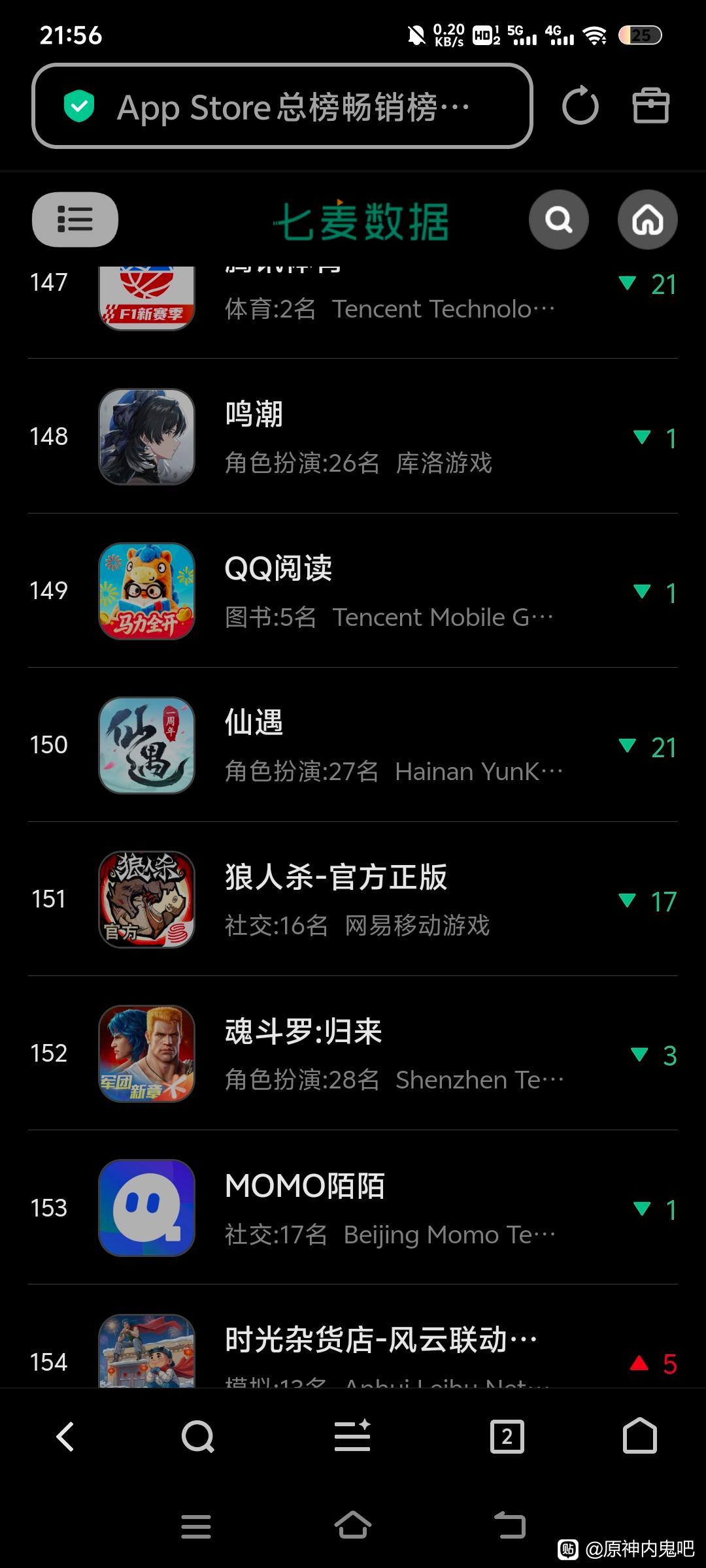Open the browser toolbox icon
The image size is (706, 1568).
pyautogui.click(x=650, y=106)
